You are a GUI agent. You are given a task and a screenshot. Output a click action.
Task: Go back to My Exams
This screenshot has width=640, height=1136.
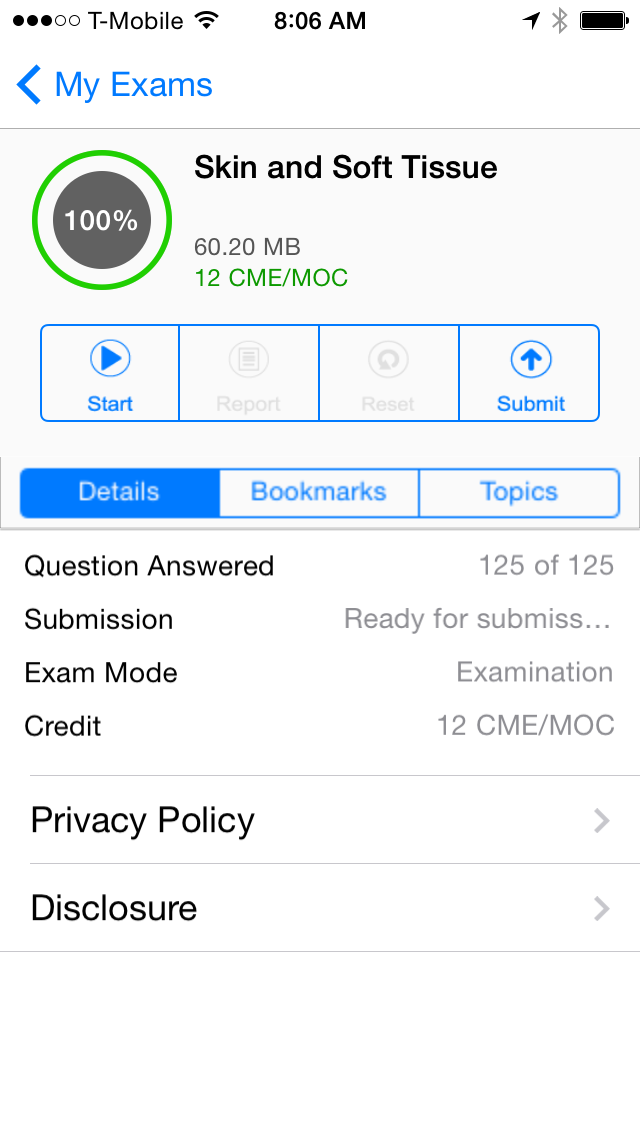coord(114,85)
